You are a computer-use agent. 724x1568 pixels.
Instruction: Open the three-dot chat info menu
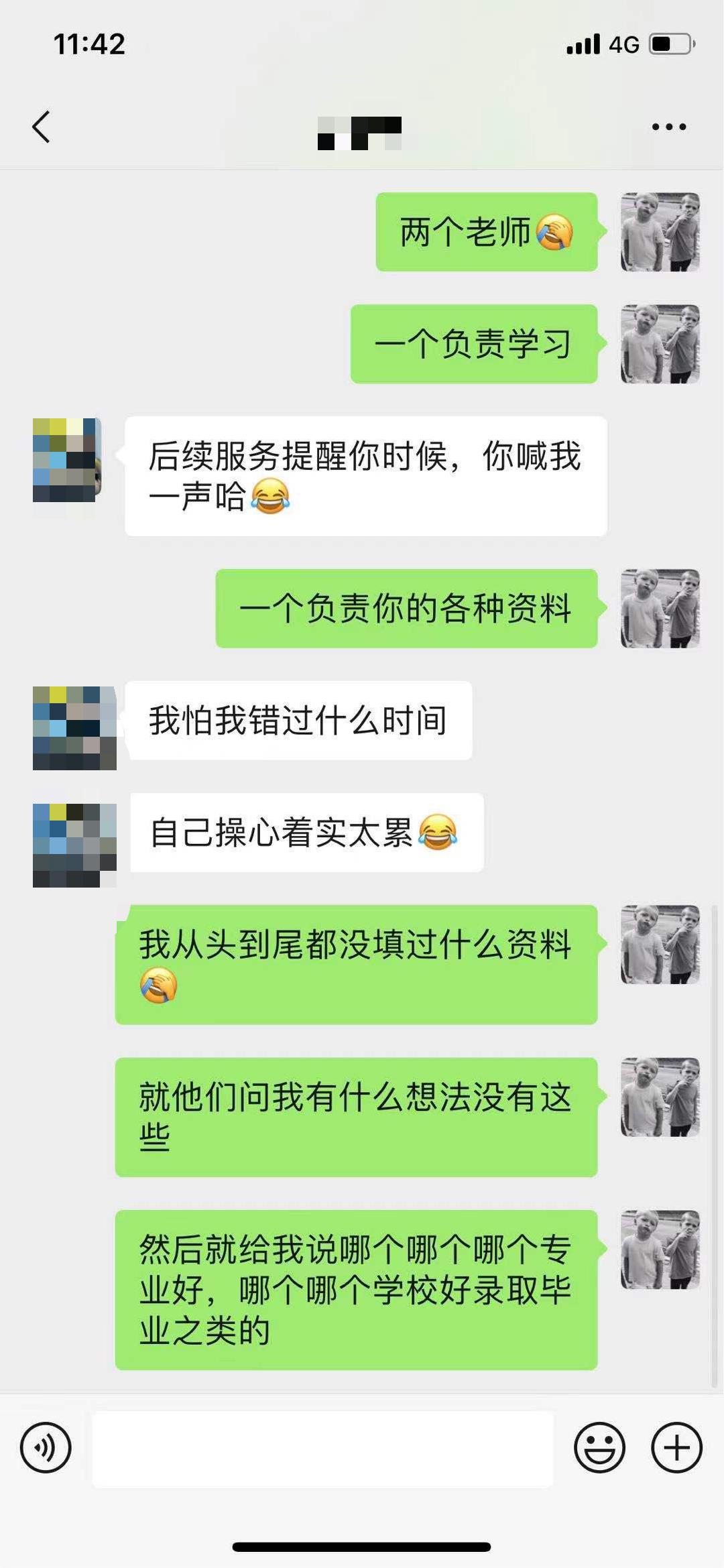point(668,127)
